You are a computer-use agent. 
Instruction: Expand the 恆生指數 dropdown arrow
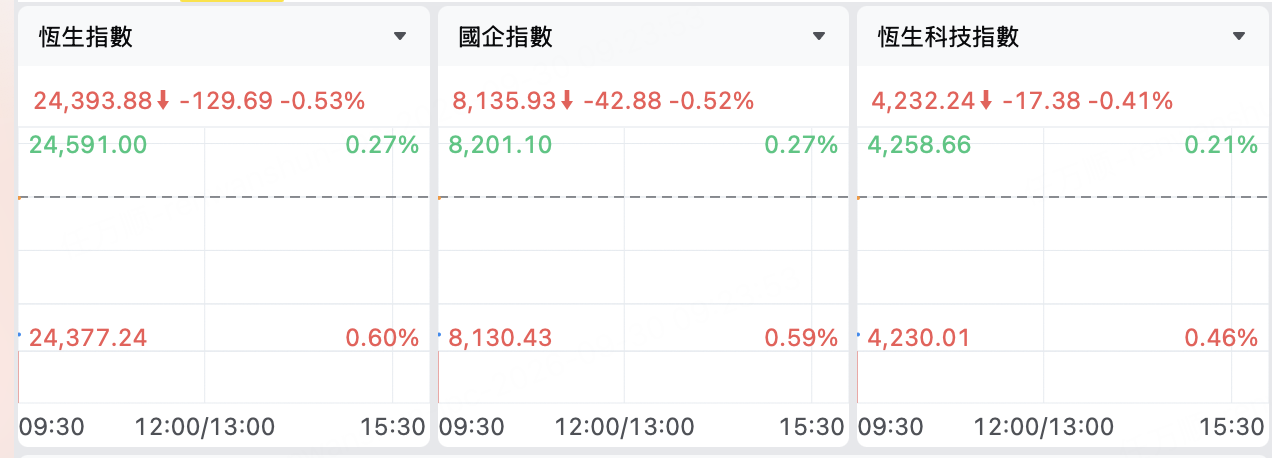tap(400, 37)
